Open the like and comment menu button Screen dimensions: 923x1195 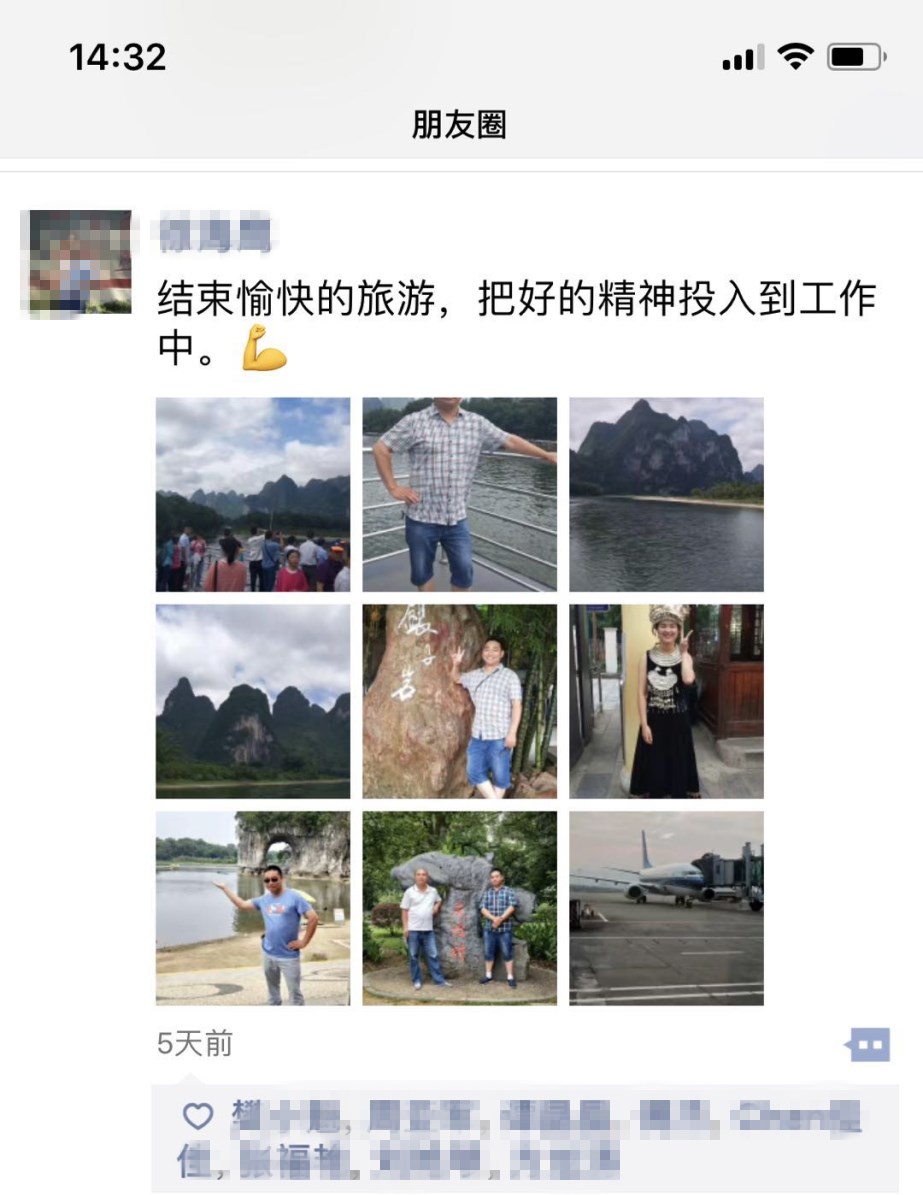[867, 1046]
